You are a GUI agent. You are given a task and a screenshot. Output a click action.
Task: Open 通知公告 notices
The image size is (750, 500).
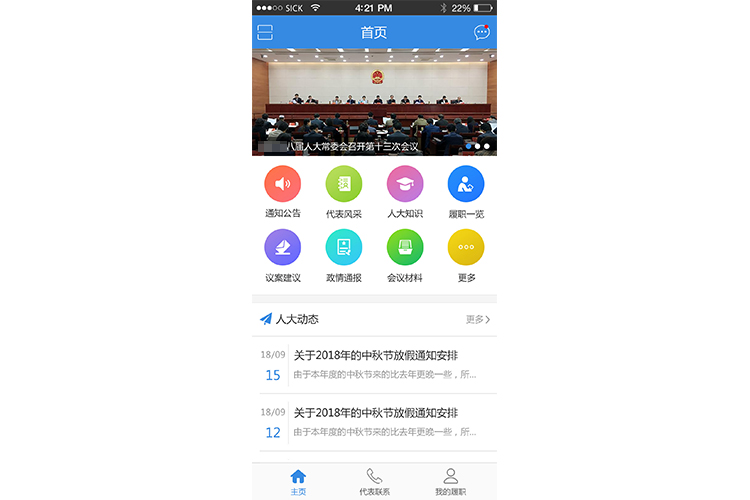pos(282,184)
